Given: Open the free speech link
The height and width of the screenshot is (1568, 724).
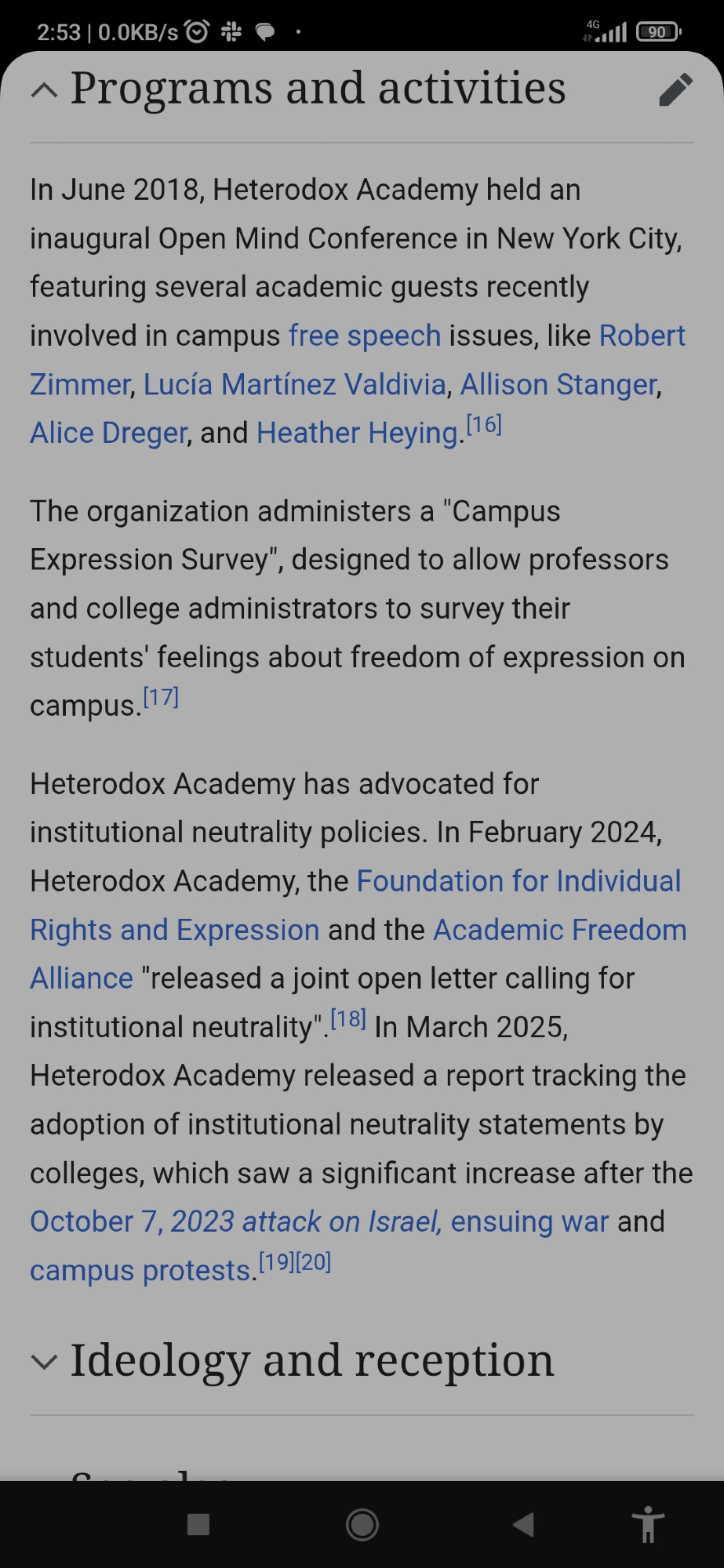Looking at the screenshot, I should coord(365,336).
